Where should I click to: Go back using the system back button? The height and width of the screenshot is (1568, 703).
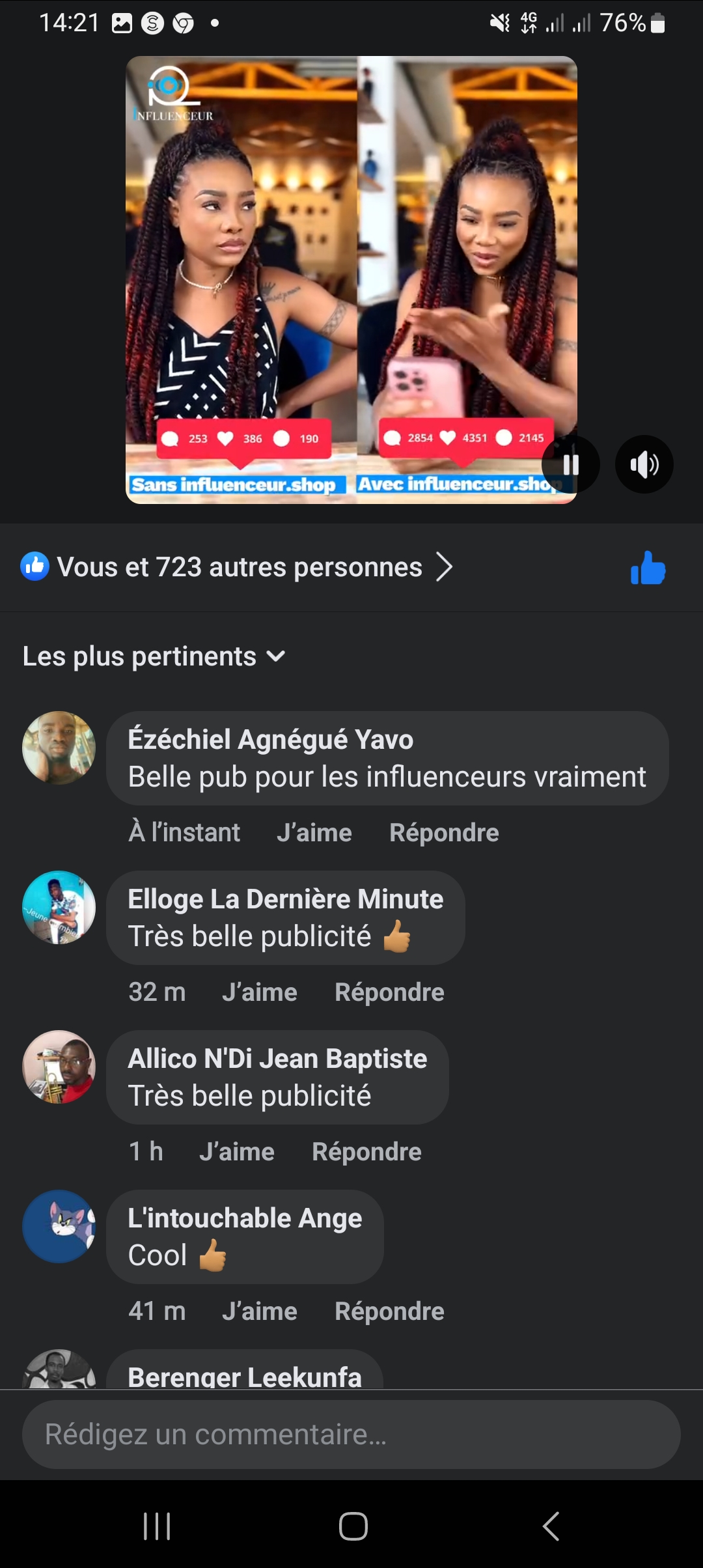551,1526
